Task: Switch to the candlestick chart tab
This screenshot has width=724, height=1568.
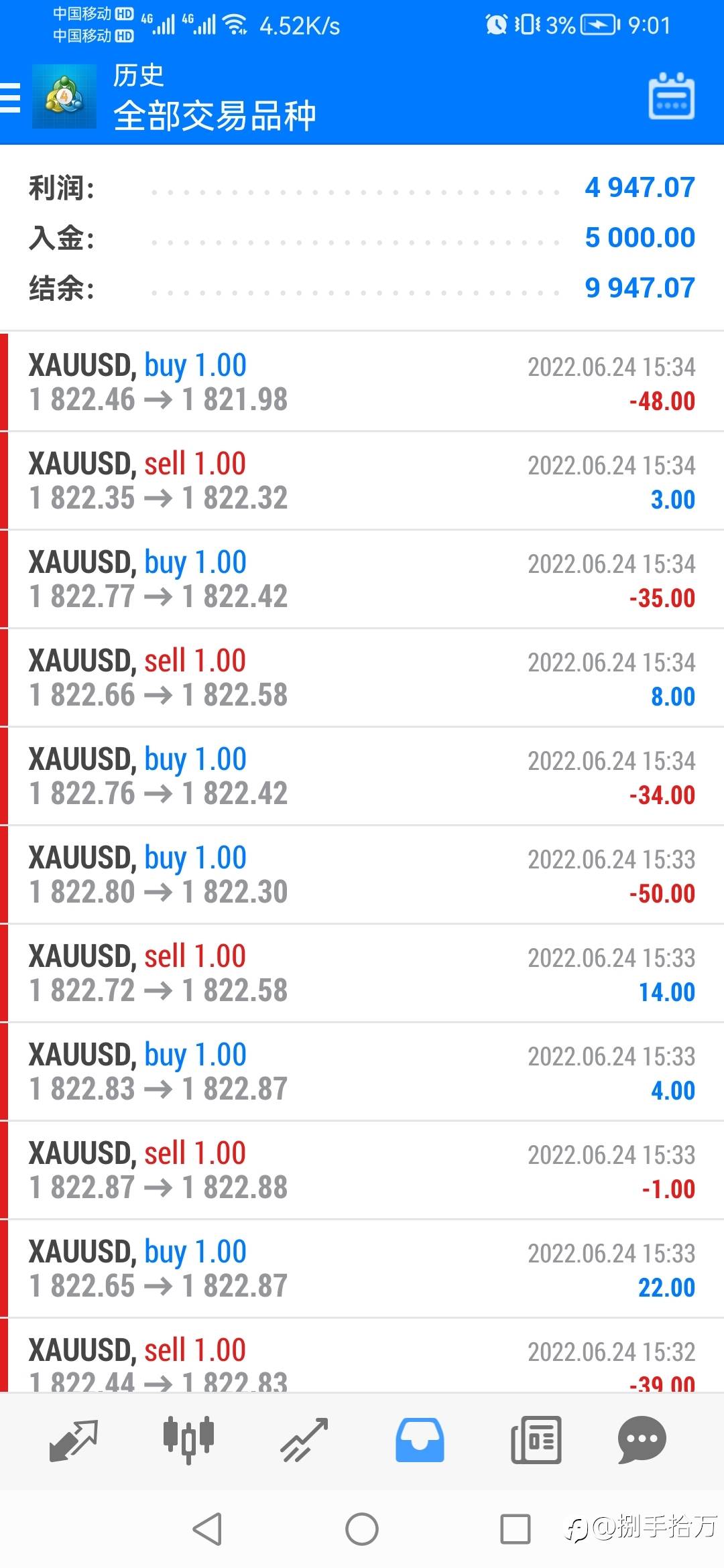Action: (x=188, y=1439)
